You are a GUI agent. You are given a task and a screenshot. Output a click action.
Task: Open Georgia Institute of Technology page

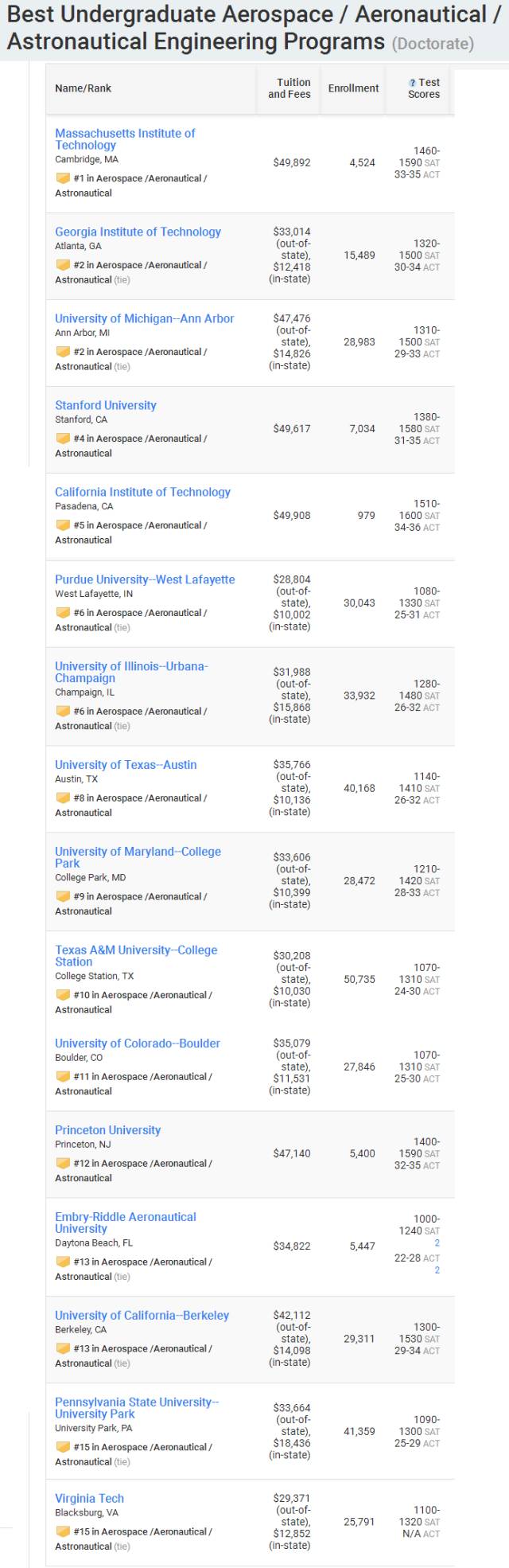pyautogui.click(x=138, y=232)
